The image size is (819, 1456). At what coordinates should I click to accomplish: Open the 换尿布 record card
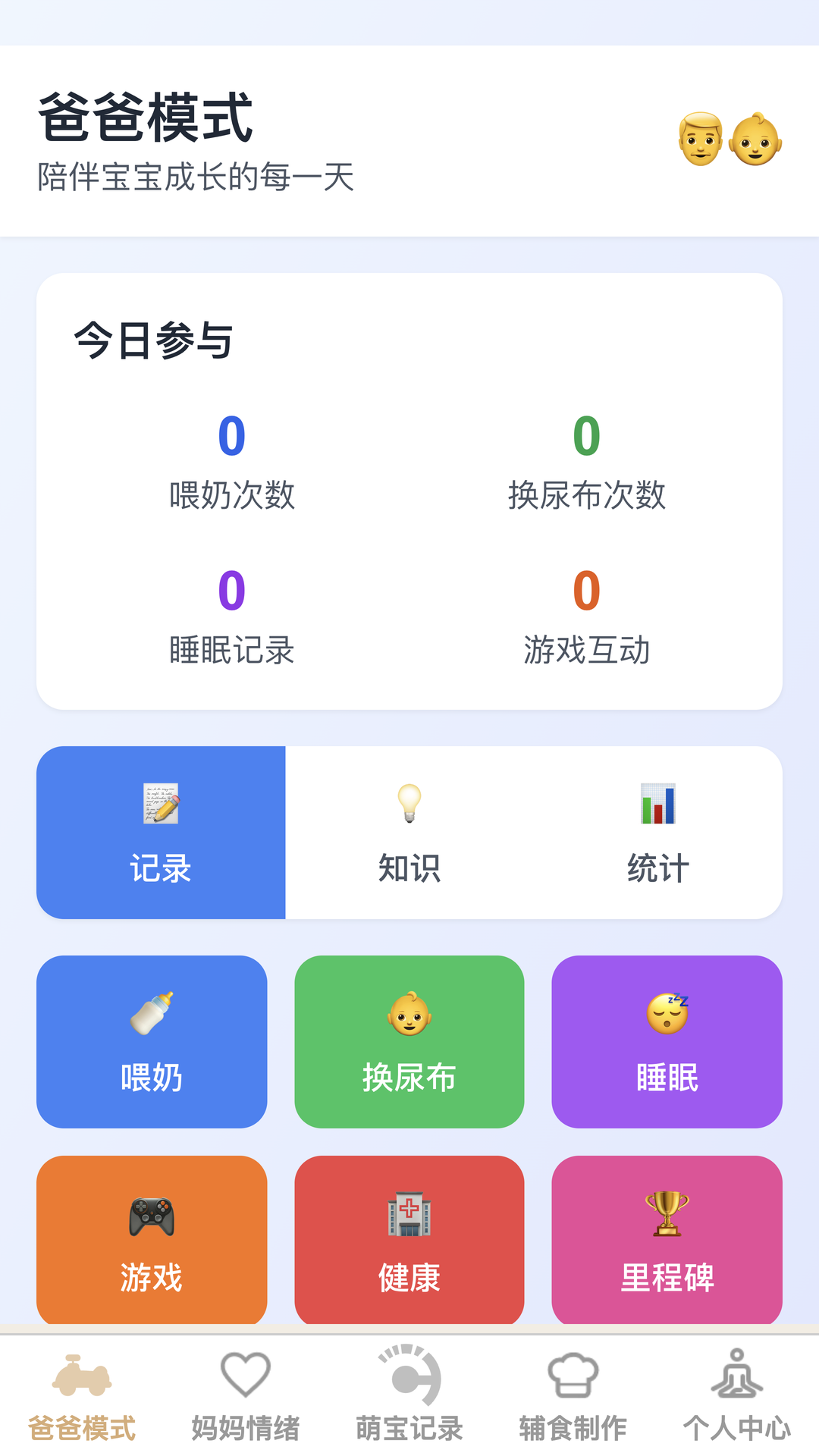(409, 1043)
